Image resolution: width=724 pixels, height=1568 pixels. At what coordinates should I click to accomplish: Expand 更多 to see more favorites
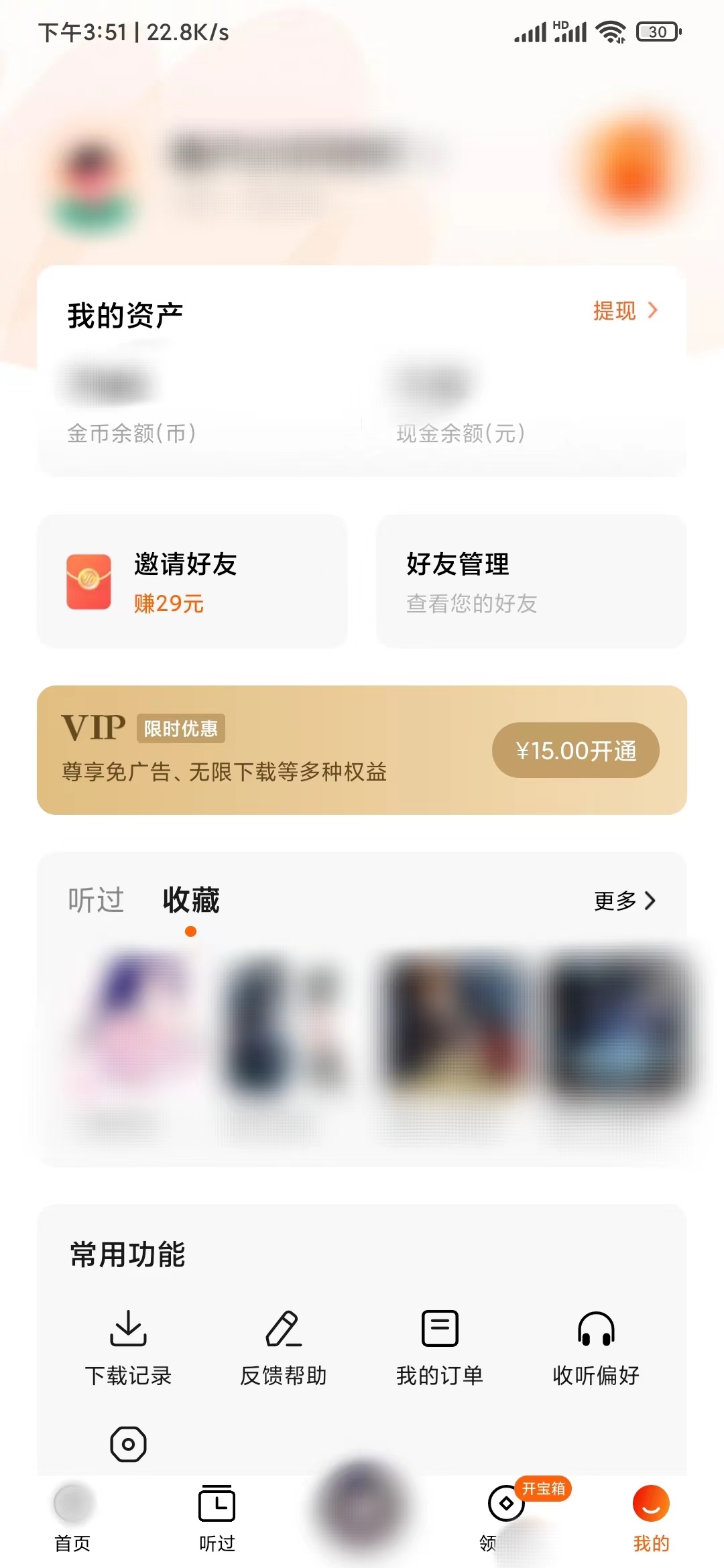pos(623,901)
